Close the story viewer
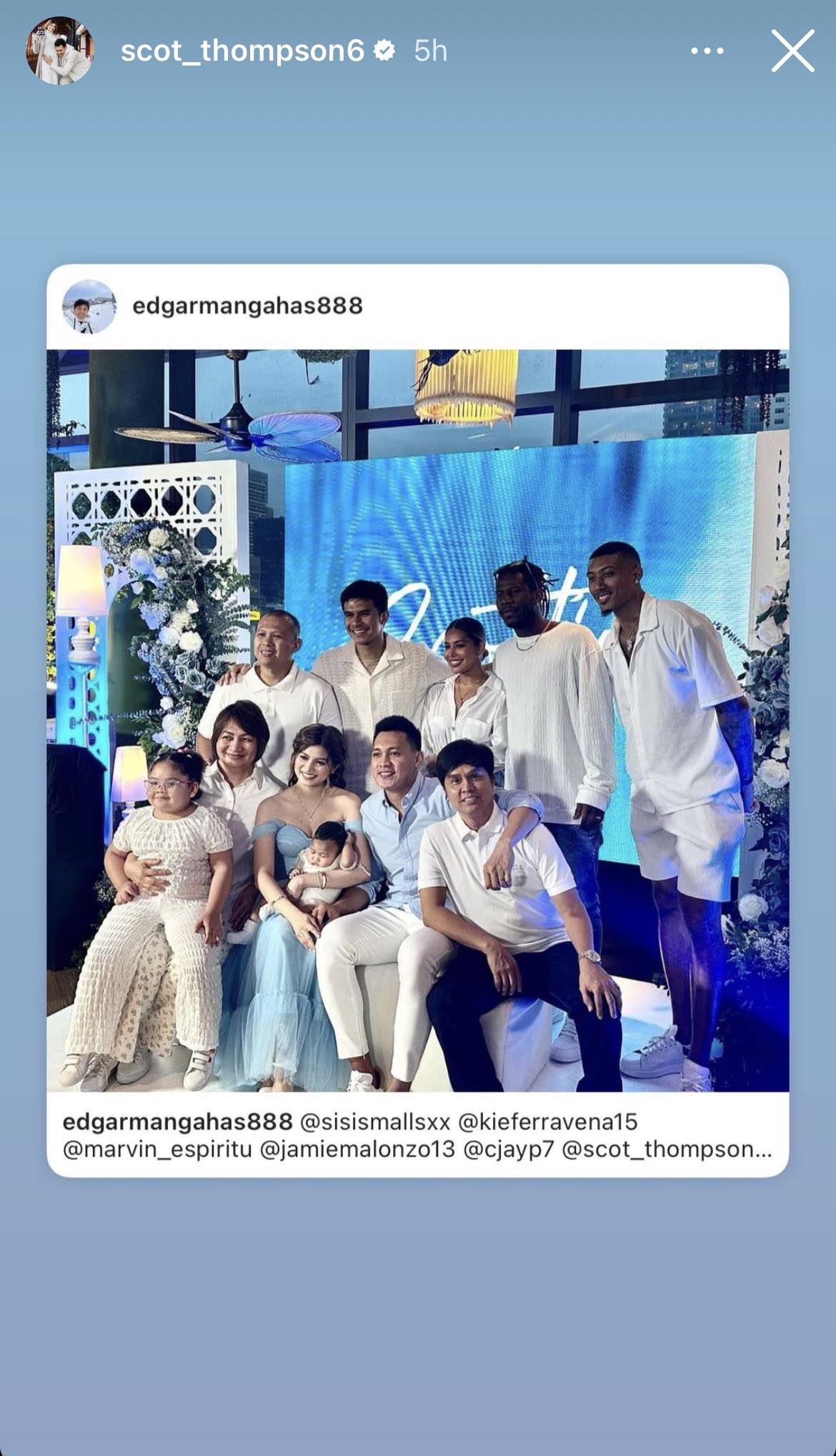836x1456 pixels. tap(792, 51)
